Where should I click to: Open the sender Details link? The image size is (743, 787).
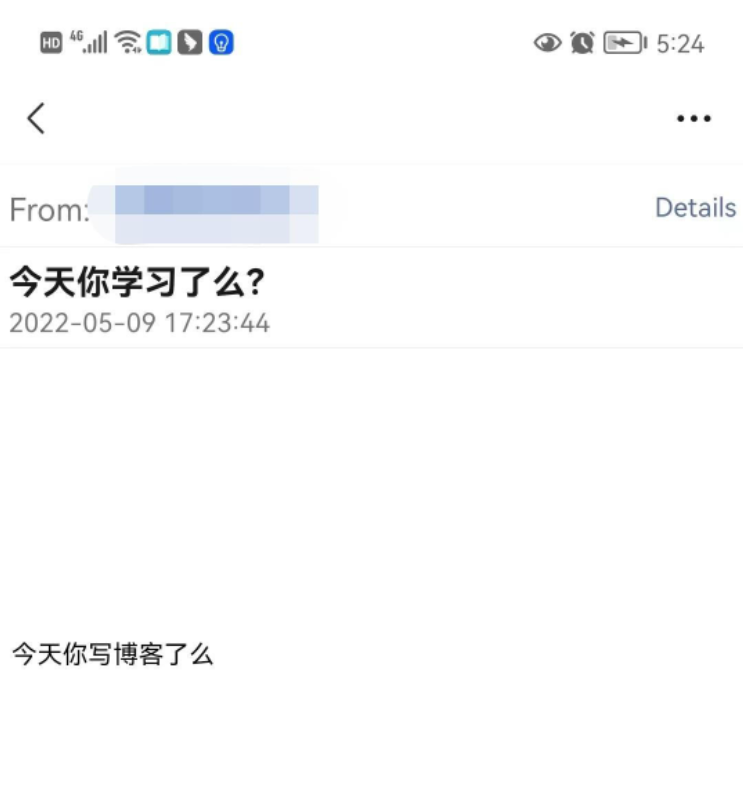click(x=695, y=208)
